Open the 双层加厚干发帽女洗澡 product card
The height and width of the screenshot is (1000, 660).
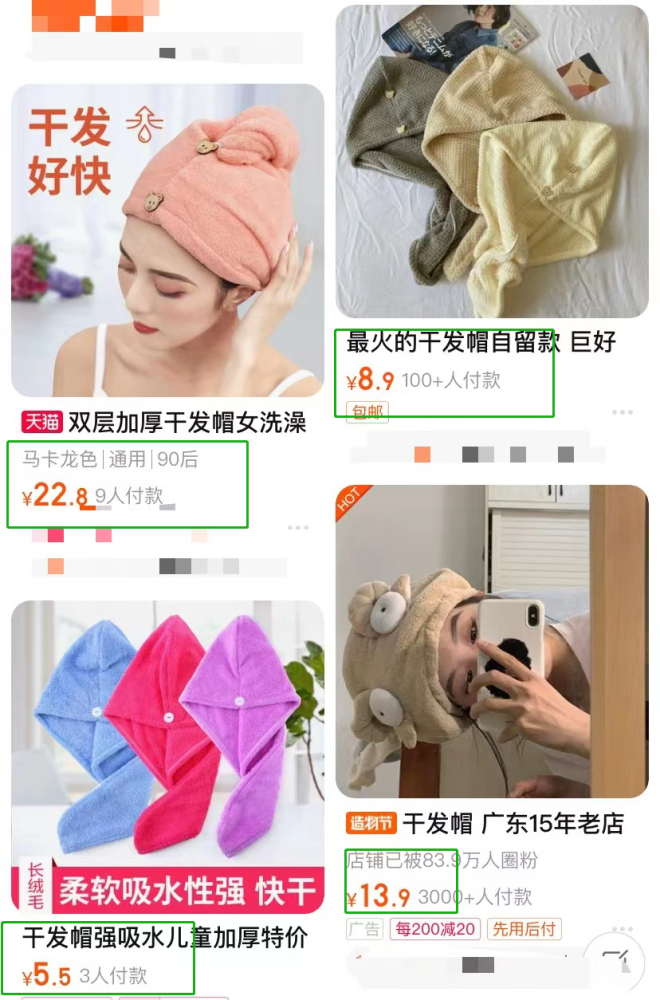click(x=167, y=240)
